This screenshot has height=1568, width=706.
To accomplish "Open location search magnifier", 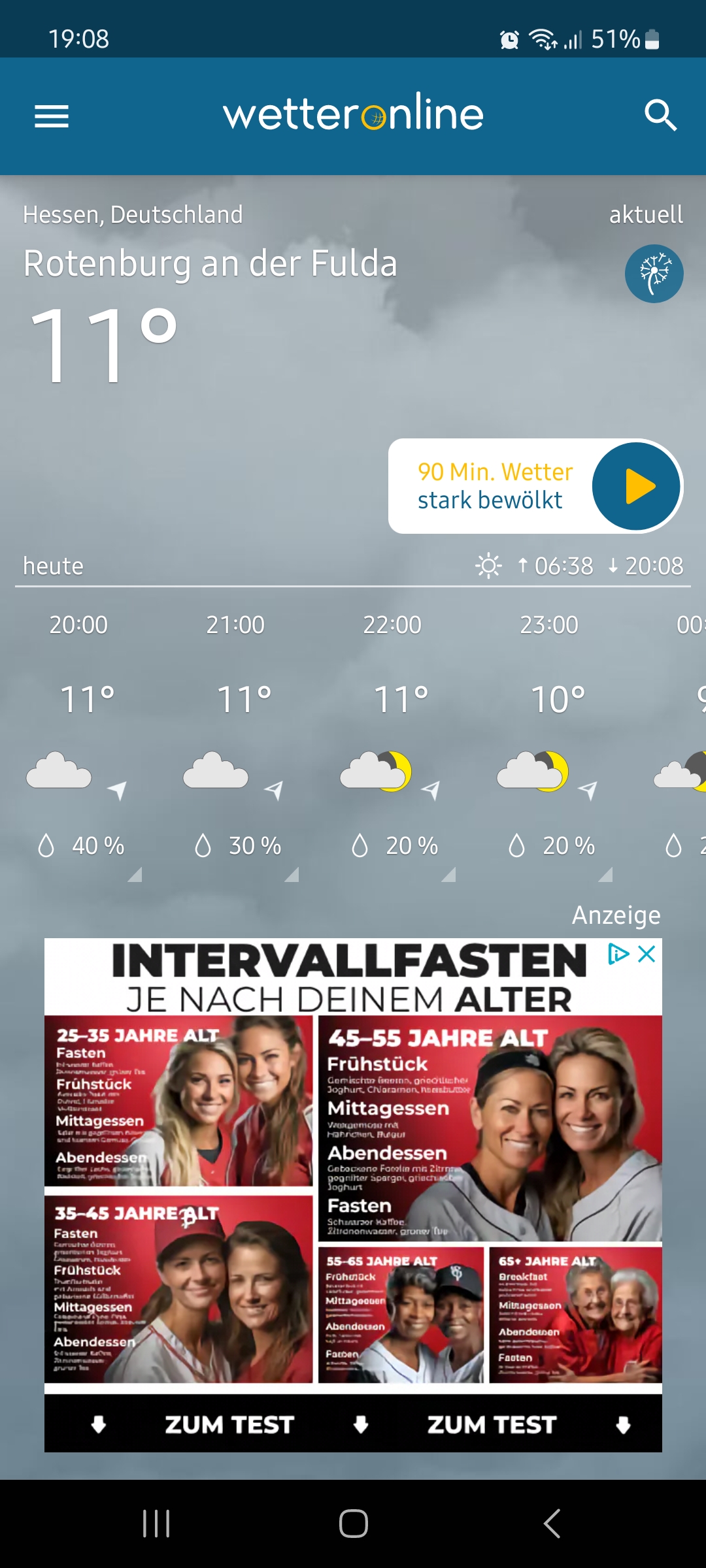I will pyautogui.click(x=660, y=116).
